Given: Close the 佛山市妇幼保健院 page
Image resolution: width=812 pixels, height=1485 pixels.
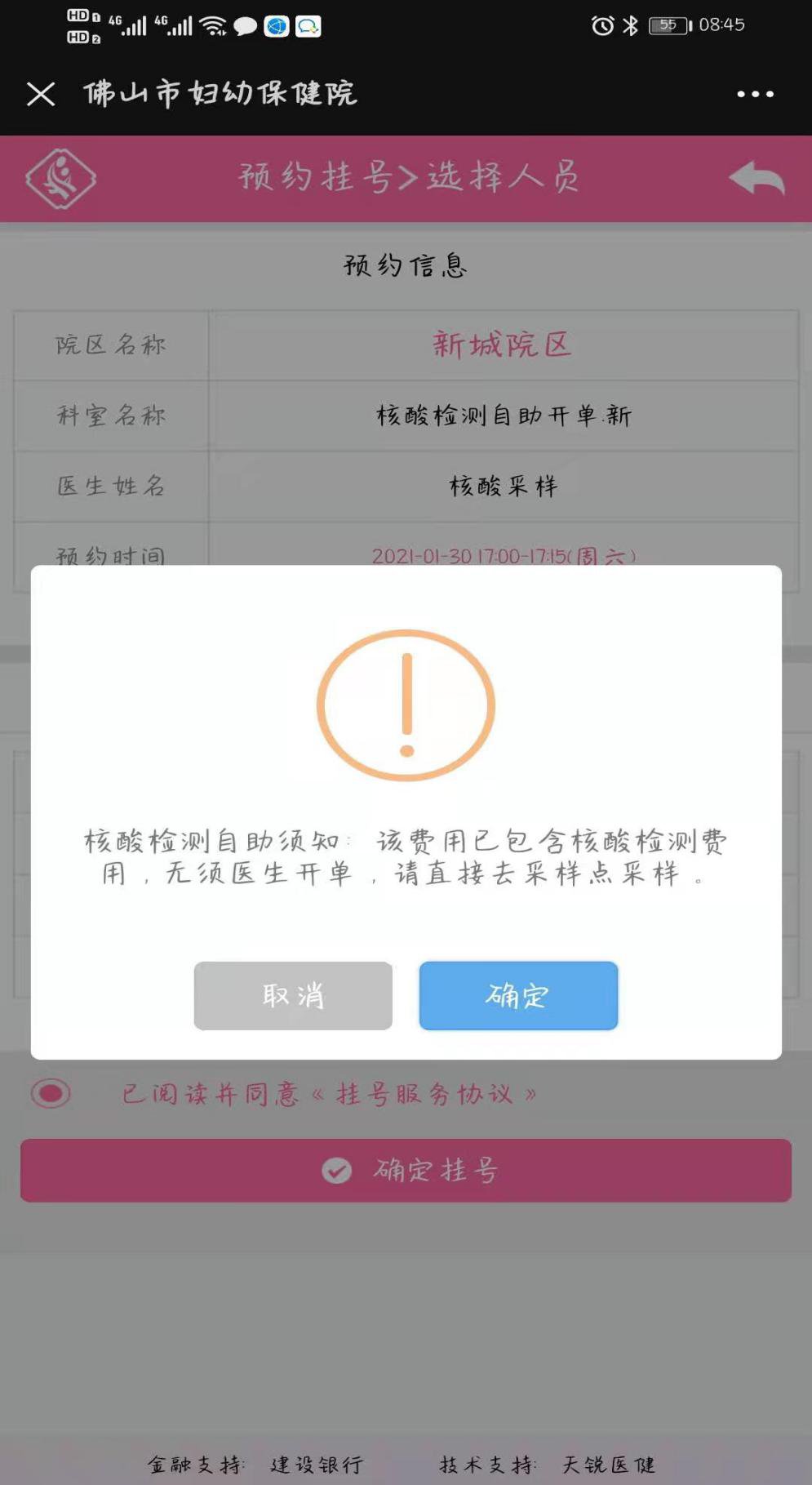Looking at the screenshot, I should coord(41,94).
